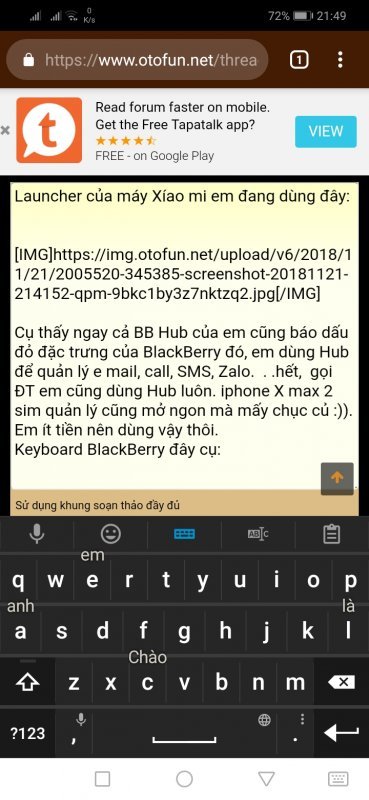
Task: Open the text editing cursor tool
Action: (x=258, y=534)
